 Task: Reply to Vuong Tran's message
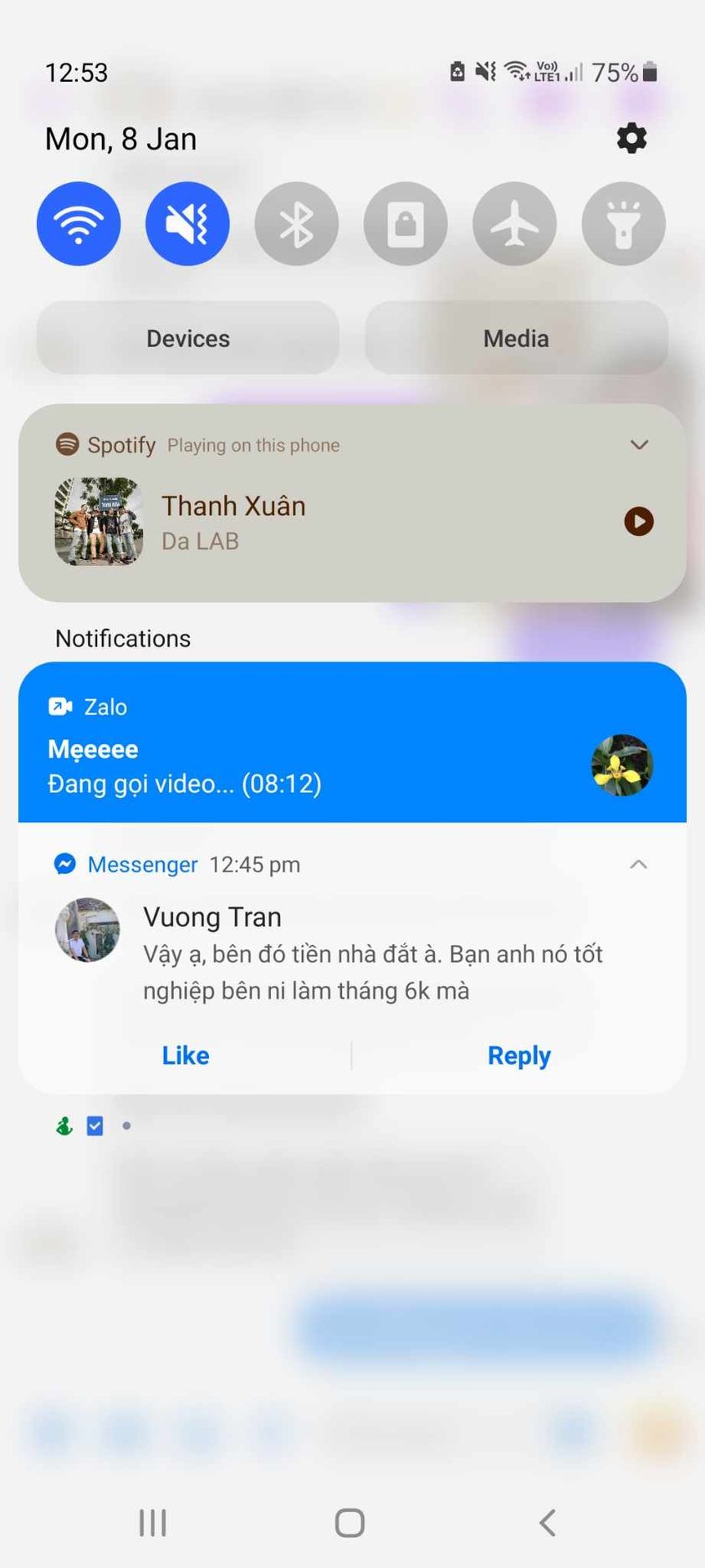point(519,1055)
